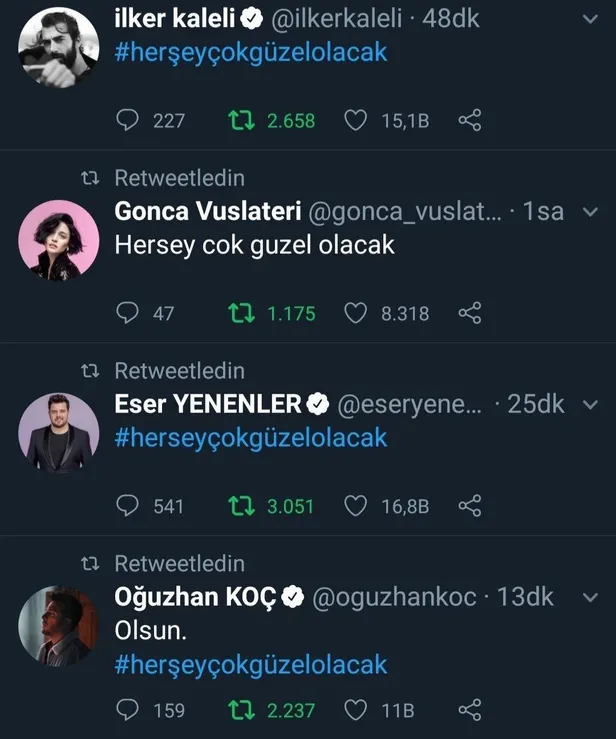Like ilker kaleli's tweet

click(x=355, y=120)
